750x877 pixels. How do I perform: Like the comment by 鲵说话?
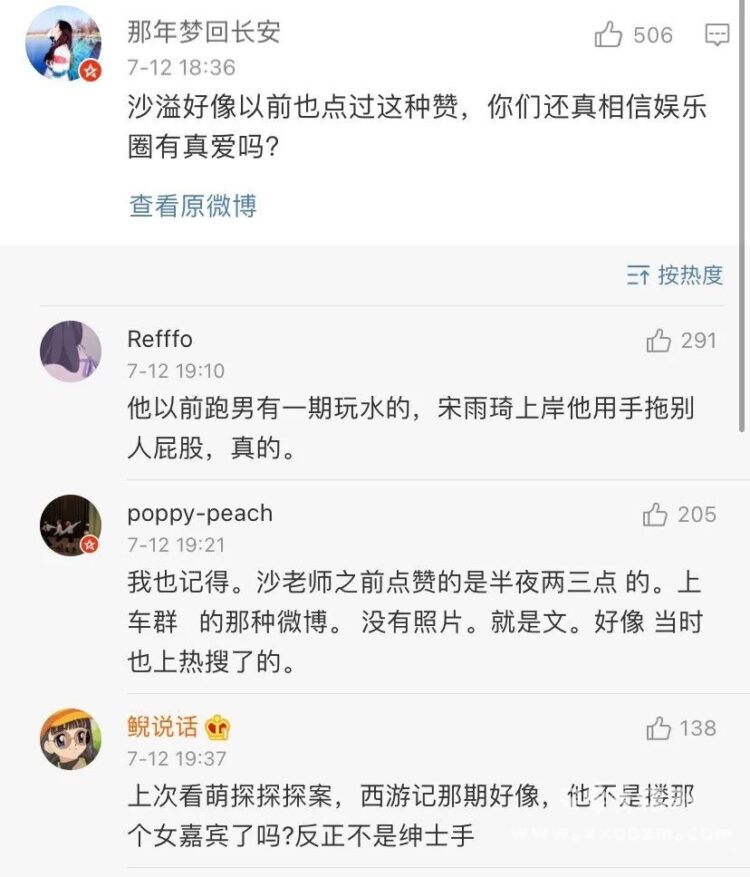click(x=658, y=728)
